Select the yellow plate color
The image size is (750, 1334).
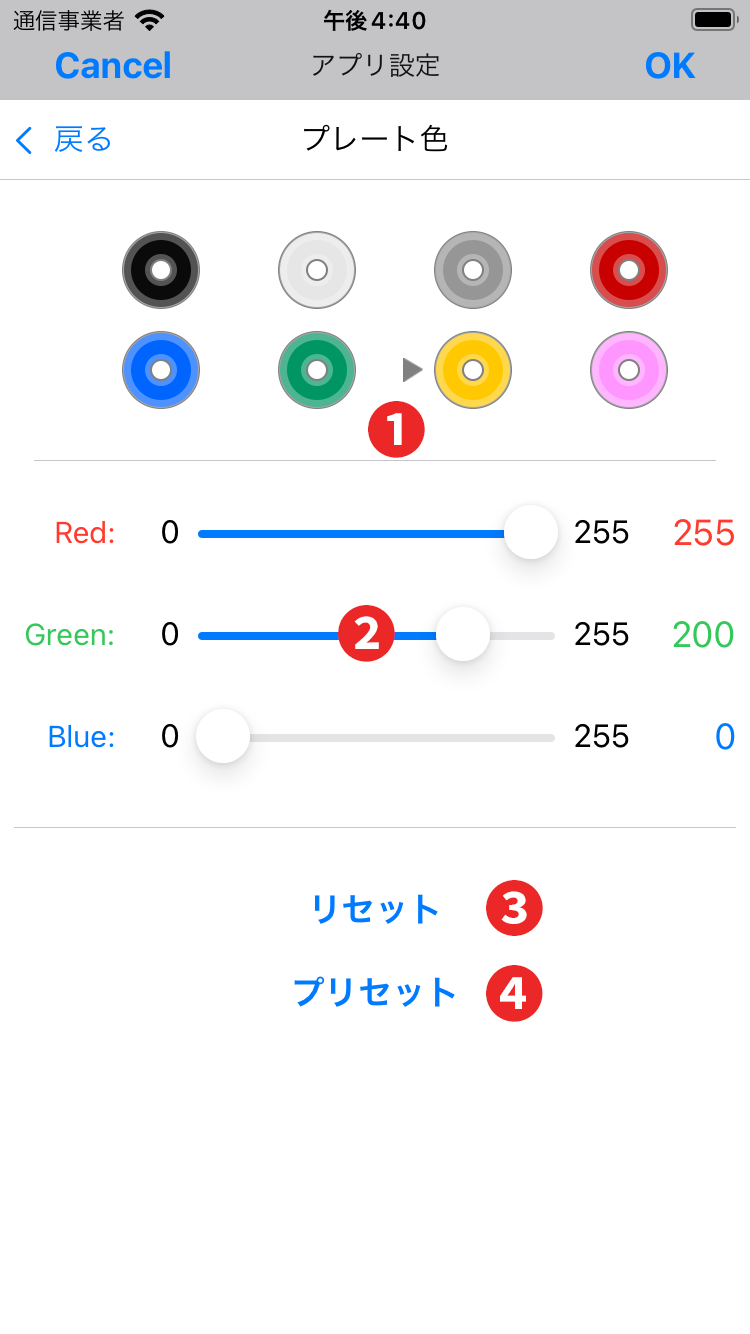coord(473,370)
